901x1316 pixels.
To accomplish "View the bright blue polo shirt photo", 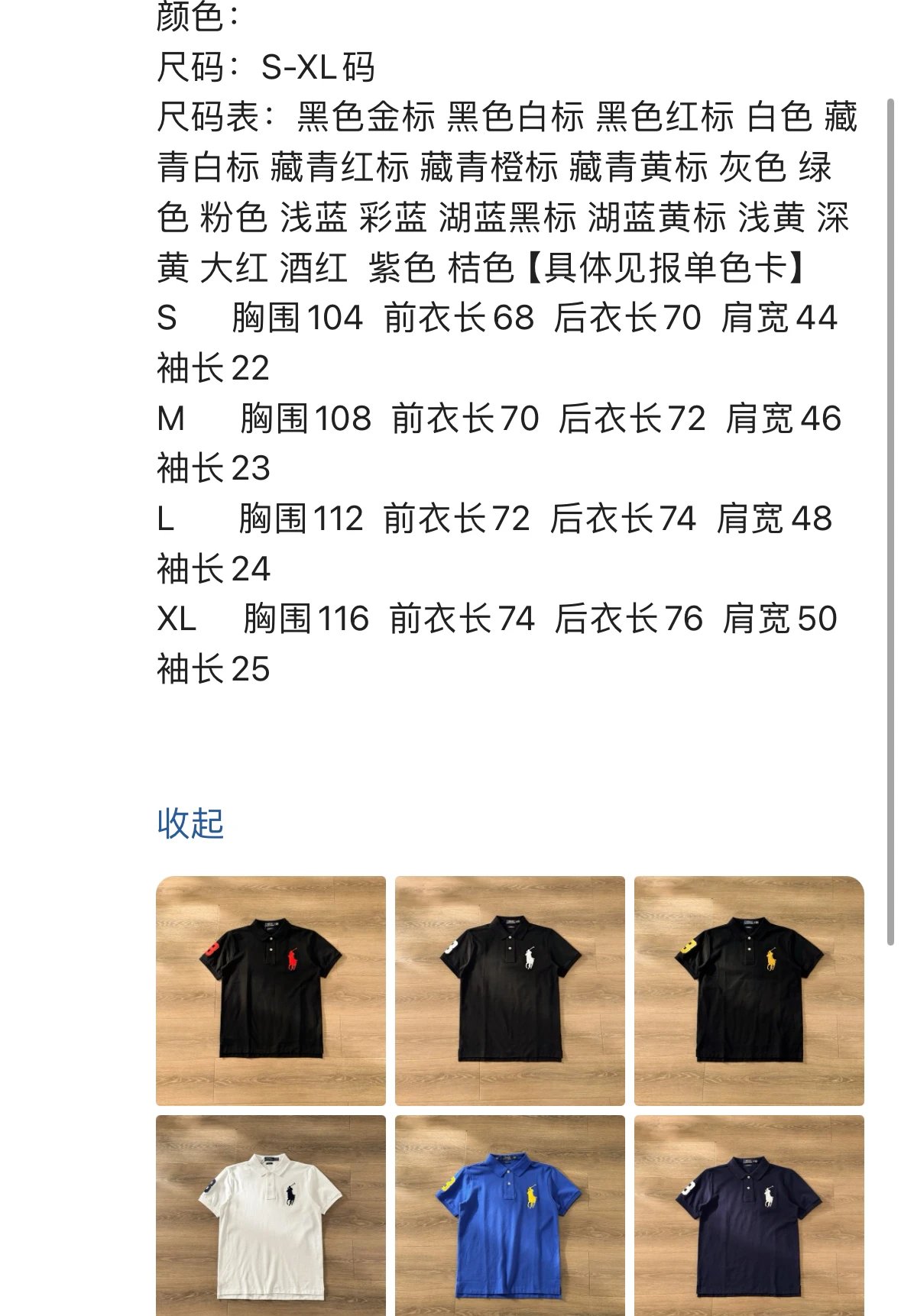I will pyautogui.click(x=510, y=1214).
